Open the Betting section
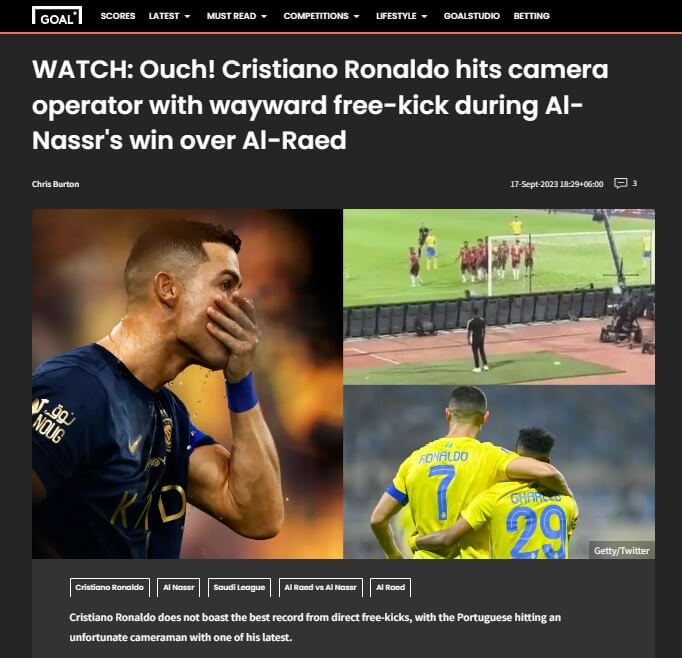The width and height of the screenshot is (682, 658). coord(531,16)
